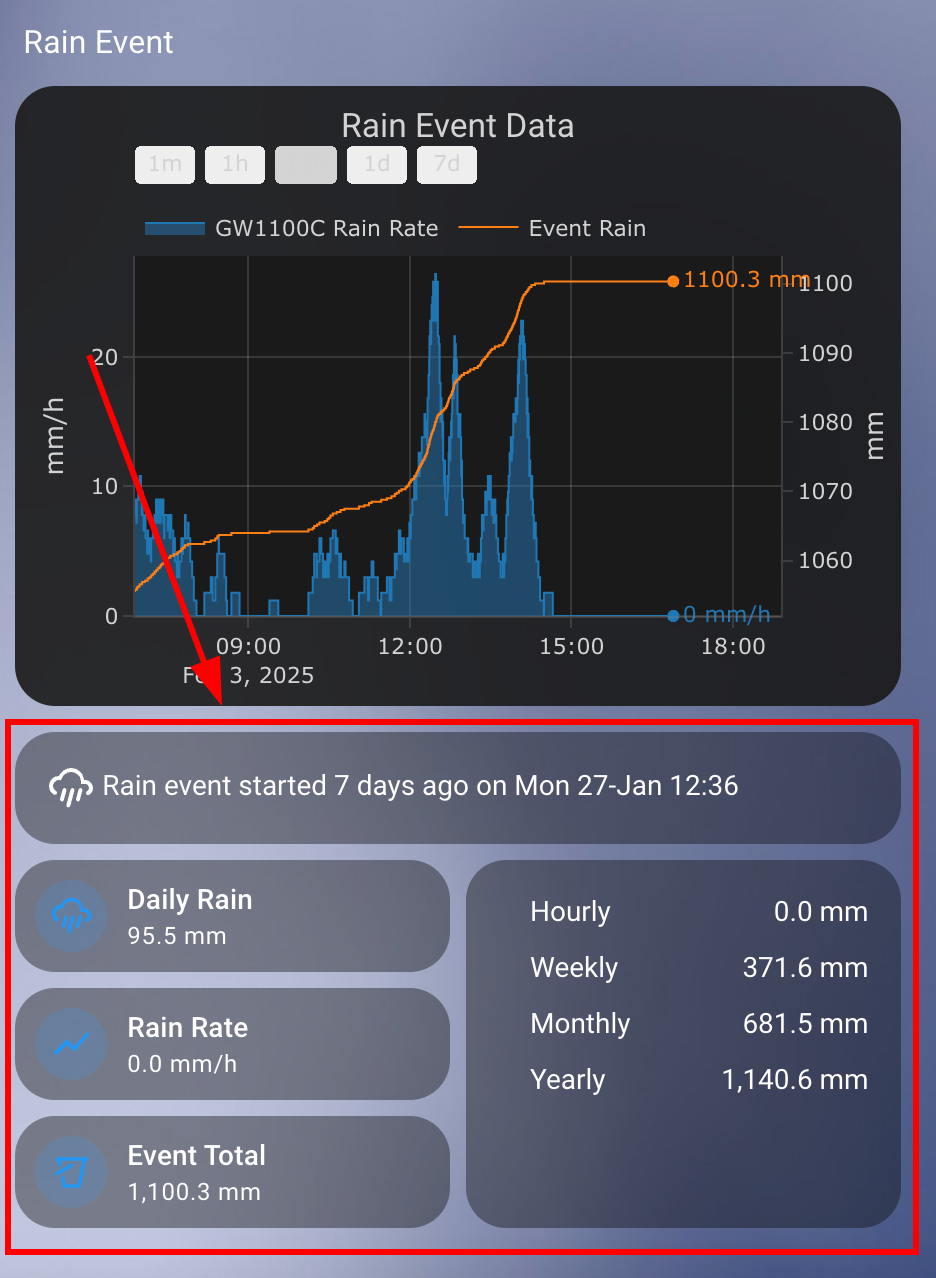Open the Event Total 1,100.3 mm card
The width and height of the screenshot is (936, 1278).
pos(233,1171)
